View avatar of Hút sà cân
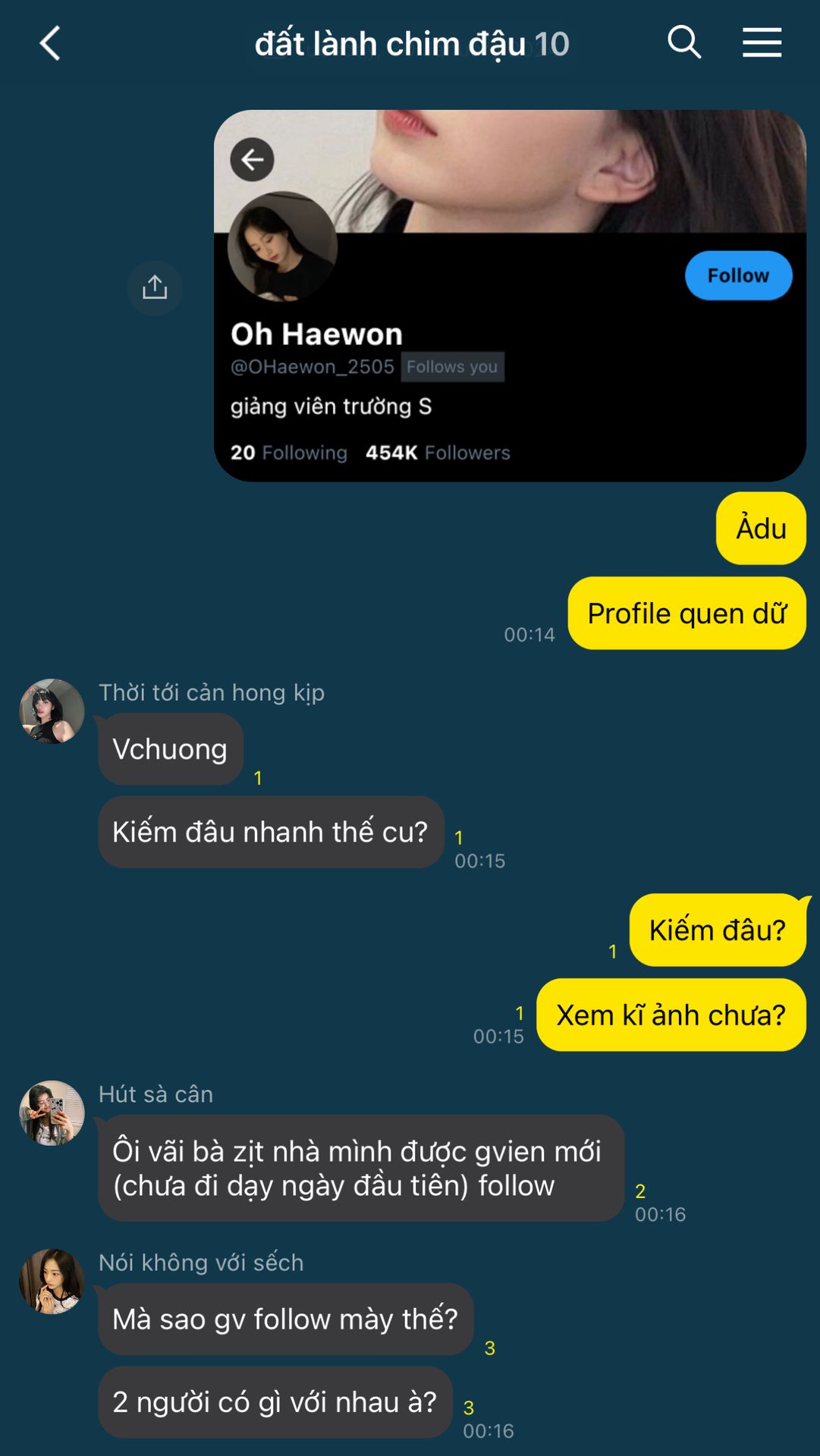 click(52, 1112)
